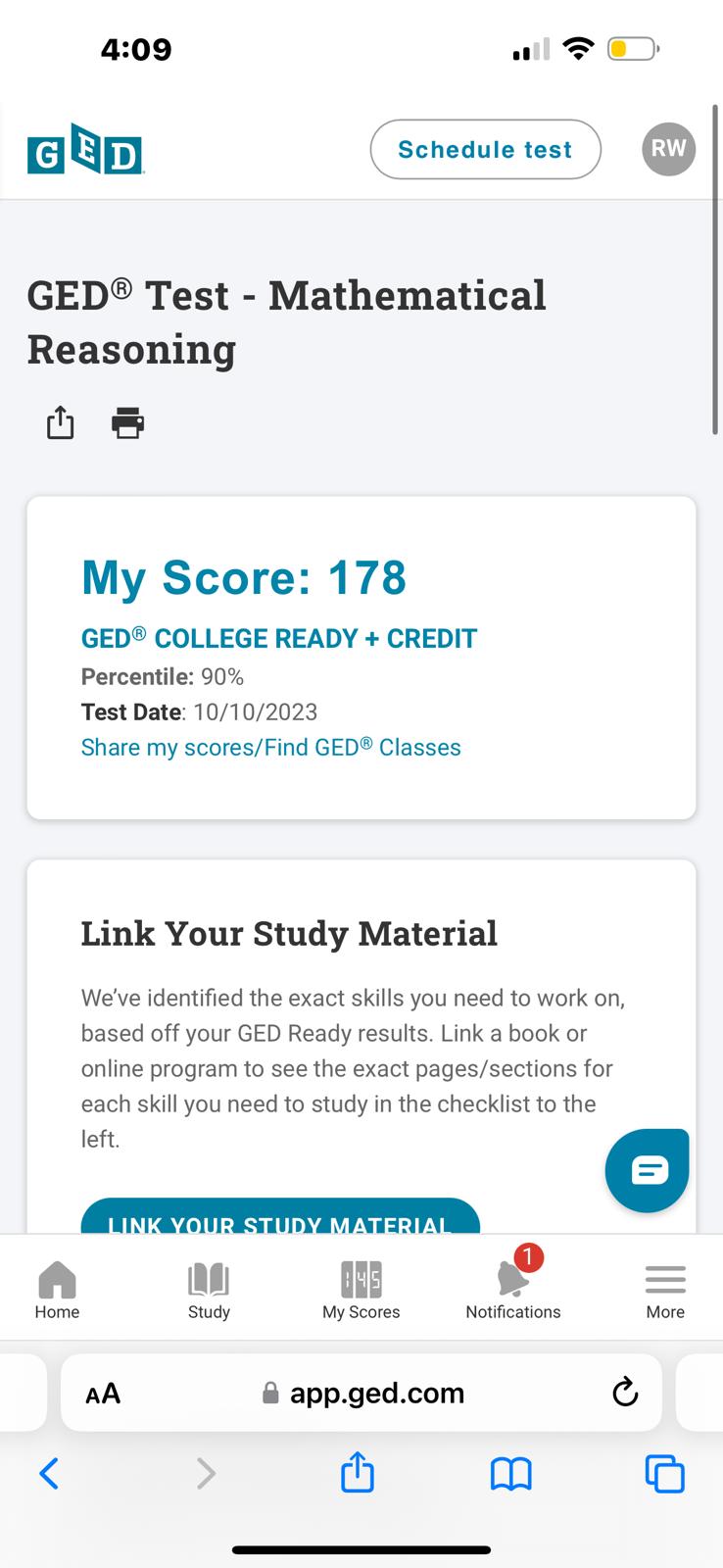Open the Safari share sheet
The width and height of the screenshot is (723, 1568).
pos(358,1473)
